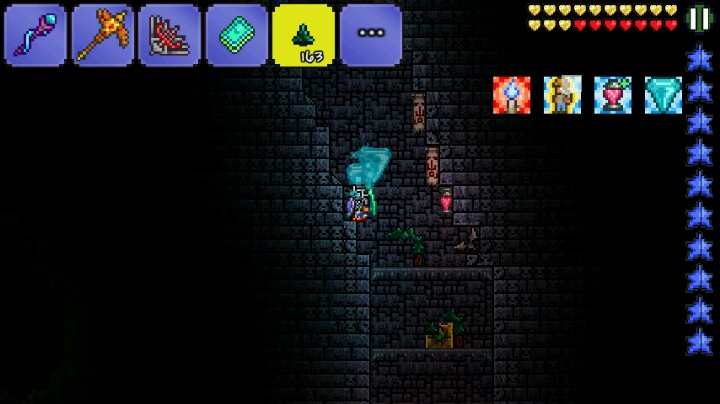
Task: Open the inventory with the three-dots slot
Action: [371, 35]
